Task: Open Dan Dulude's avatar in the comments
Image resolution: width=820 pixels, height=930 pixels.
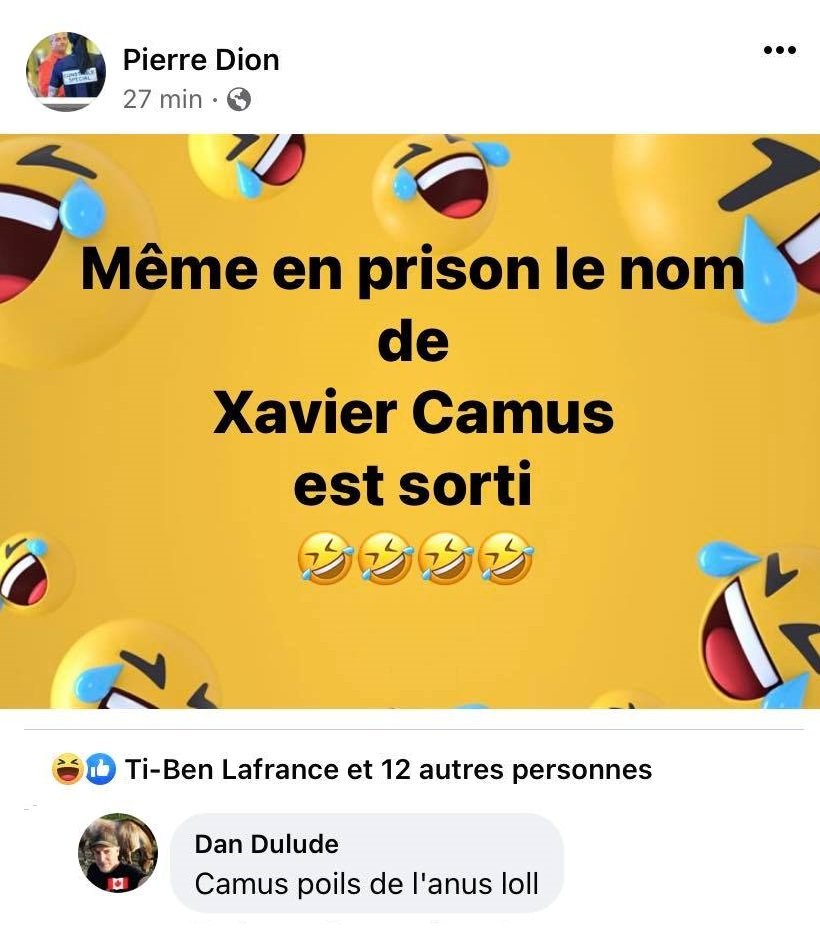Action: (x=118, y=852)
